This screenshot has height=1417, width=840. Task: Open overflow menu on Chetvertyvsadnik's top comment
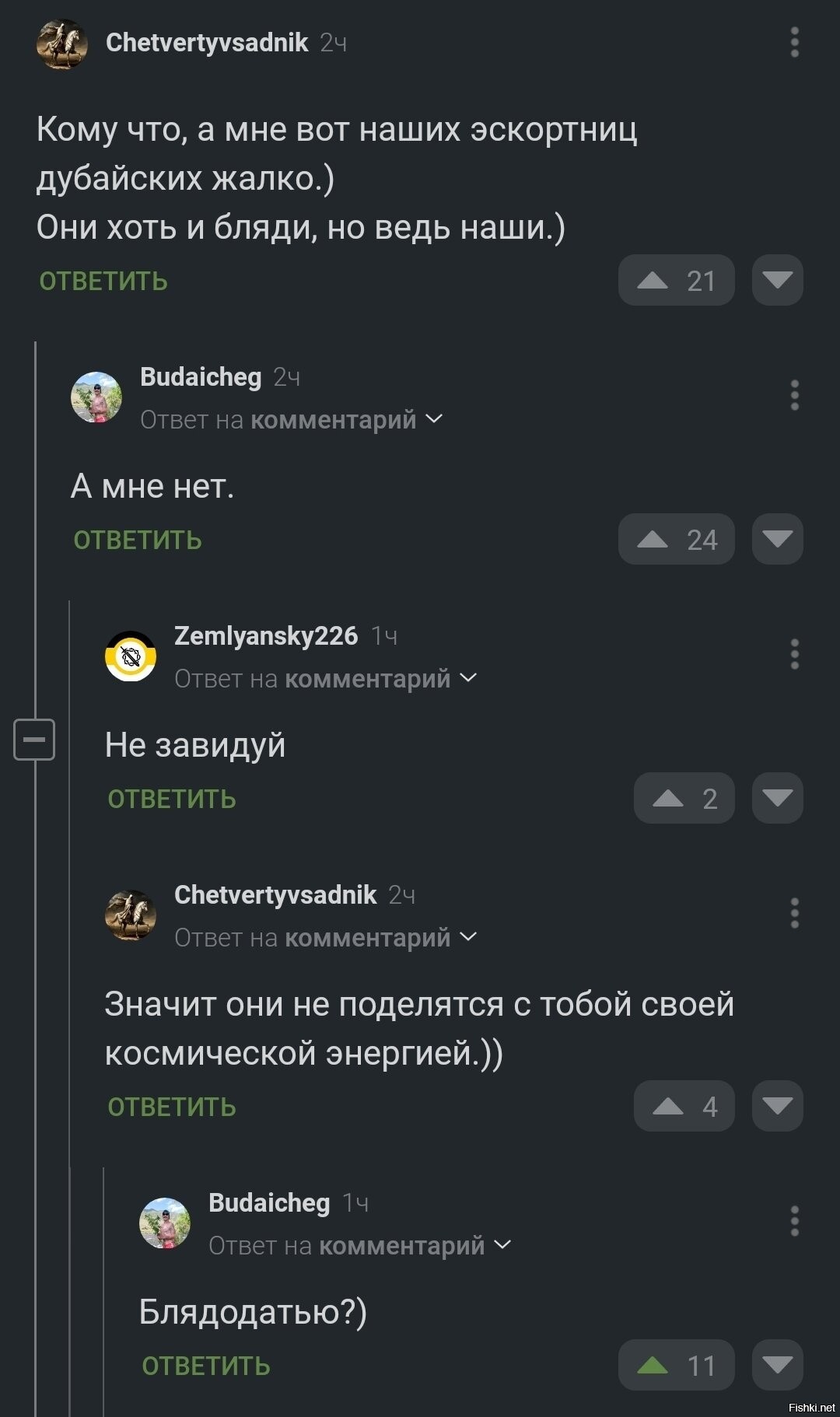[794, 42]
